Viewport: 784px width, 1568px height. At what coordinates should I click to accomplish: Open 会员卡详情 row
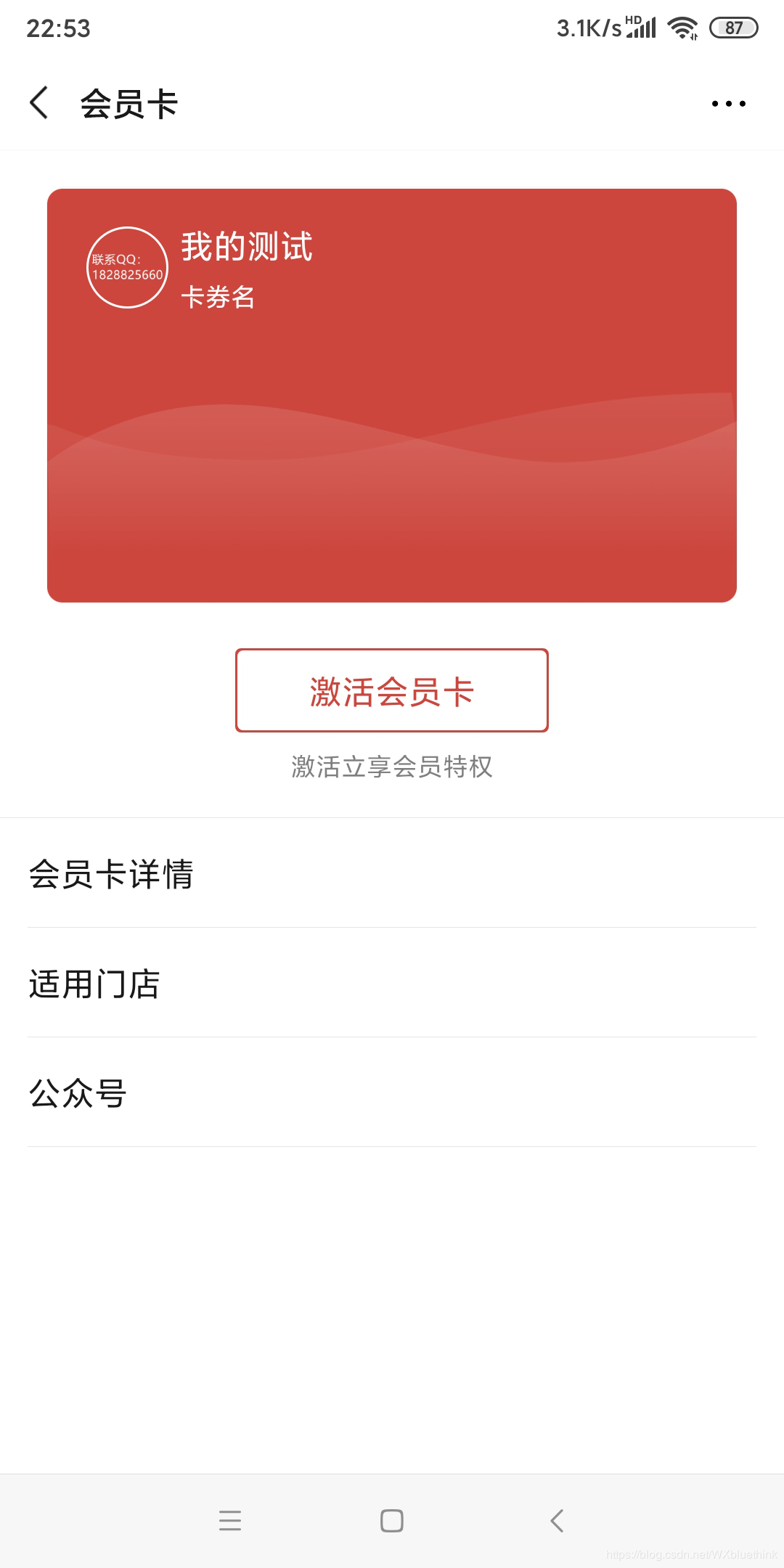[392, 873]
